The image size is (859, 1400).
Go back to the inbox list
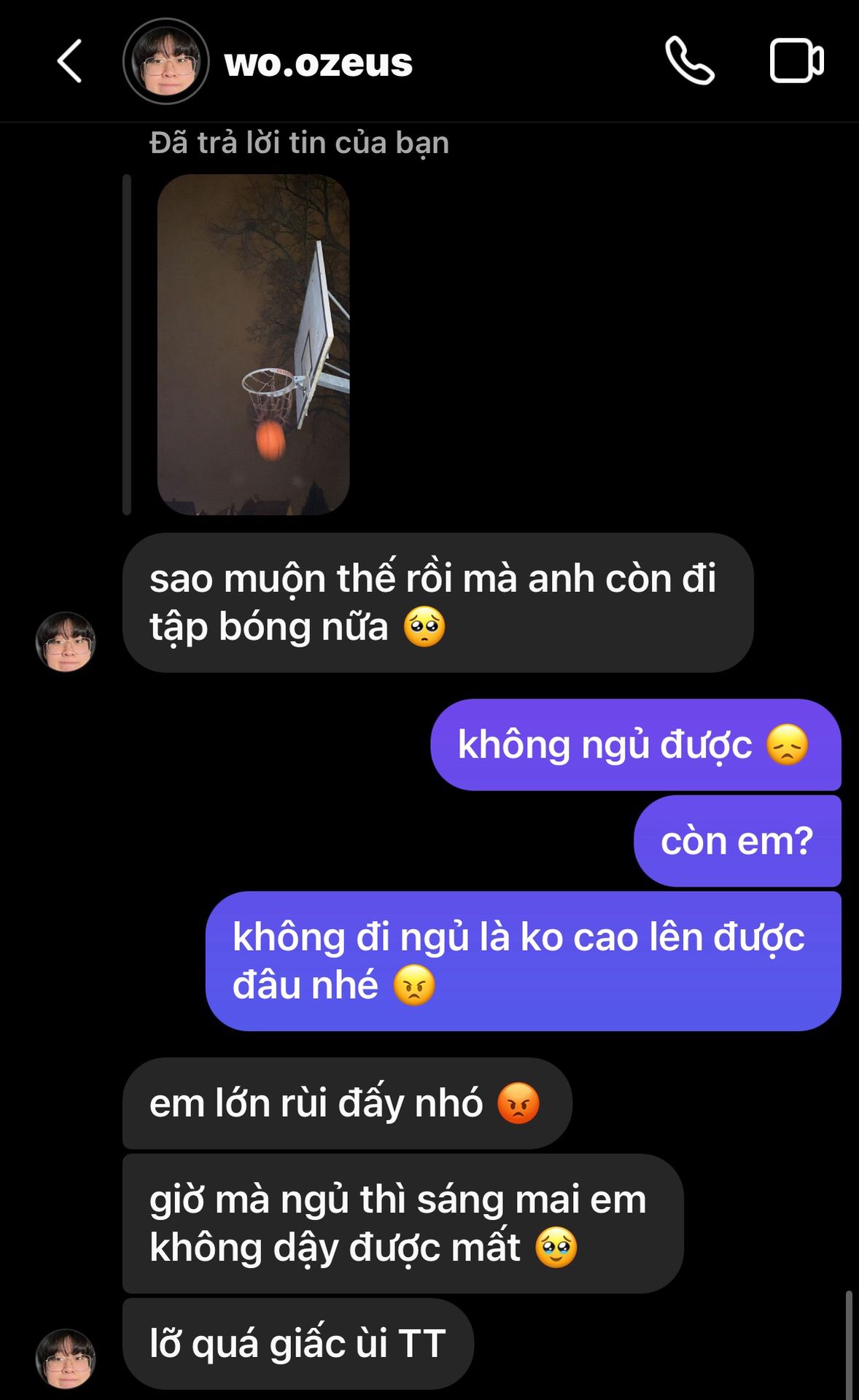click(69, 61)
